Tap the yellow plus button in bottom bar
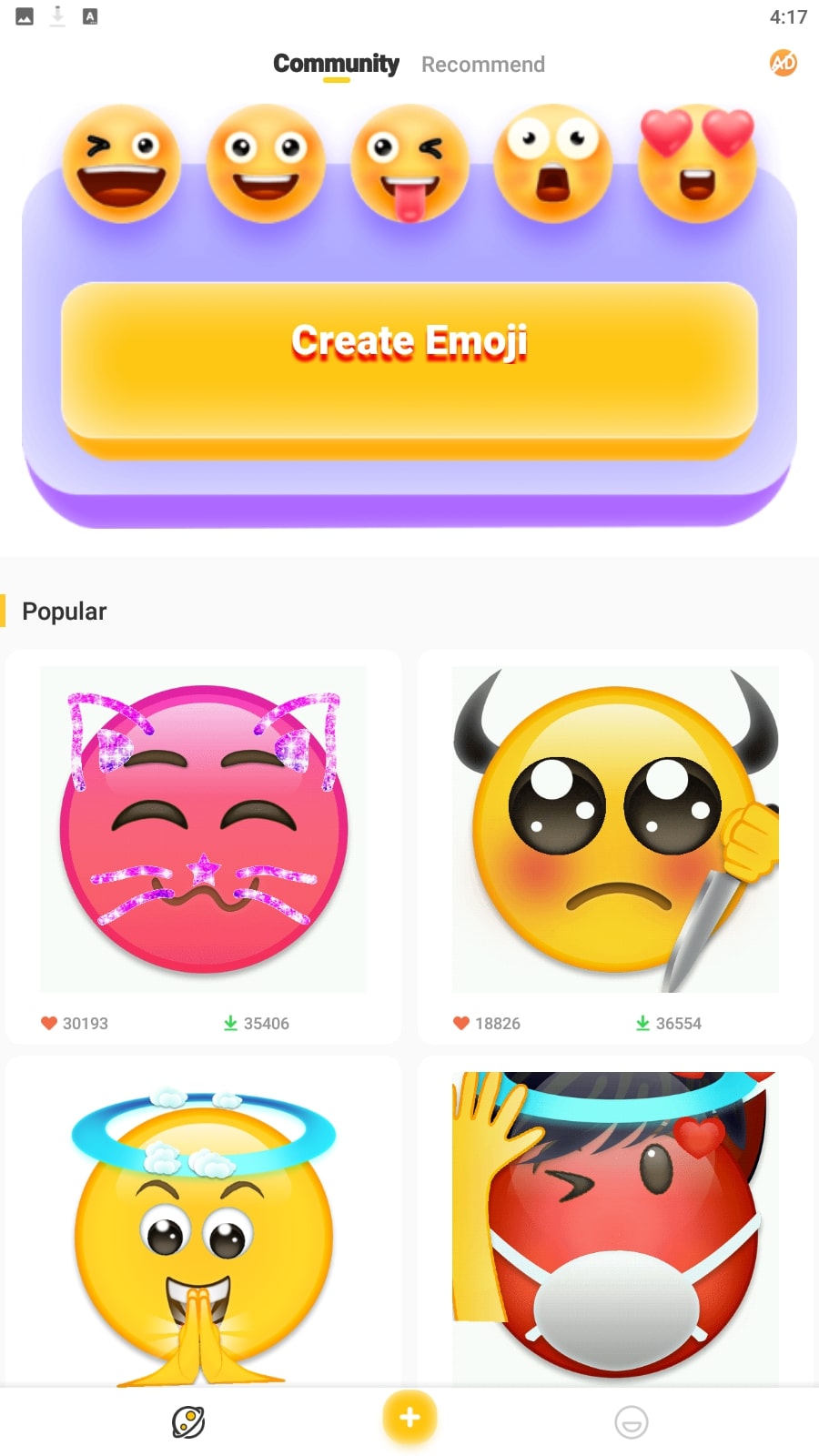The width and height of the screenshot is (819, 1456). pyautogui.click(x=409, y=1417)
